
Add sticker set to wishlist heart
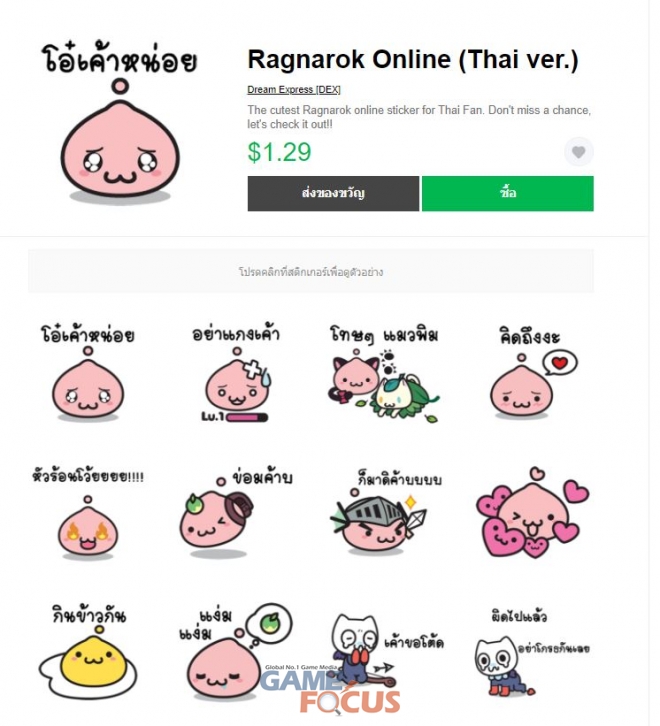(578, 153)
